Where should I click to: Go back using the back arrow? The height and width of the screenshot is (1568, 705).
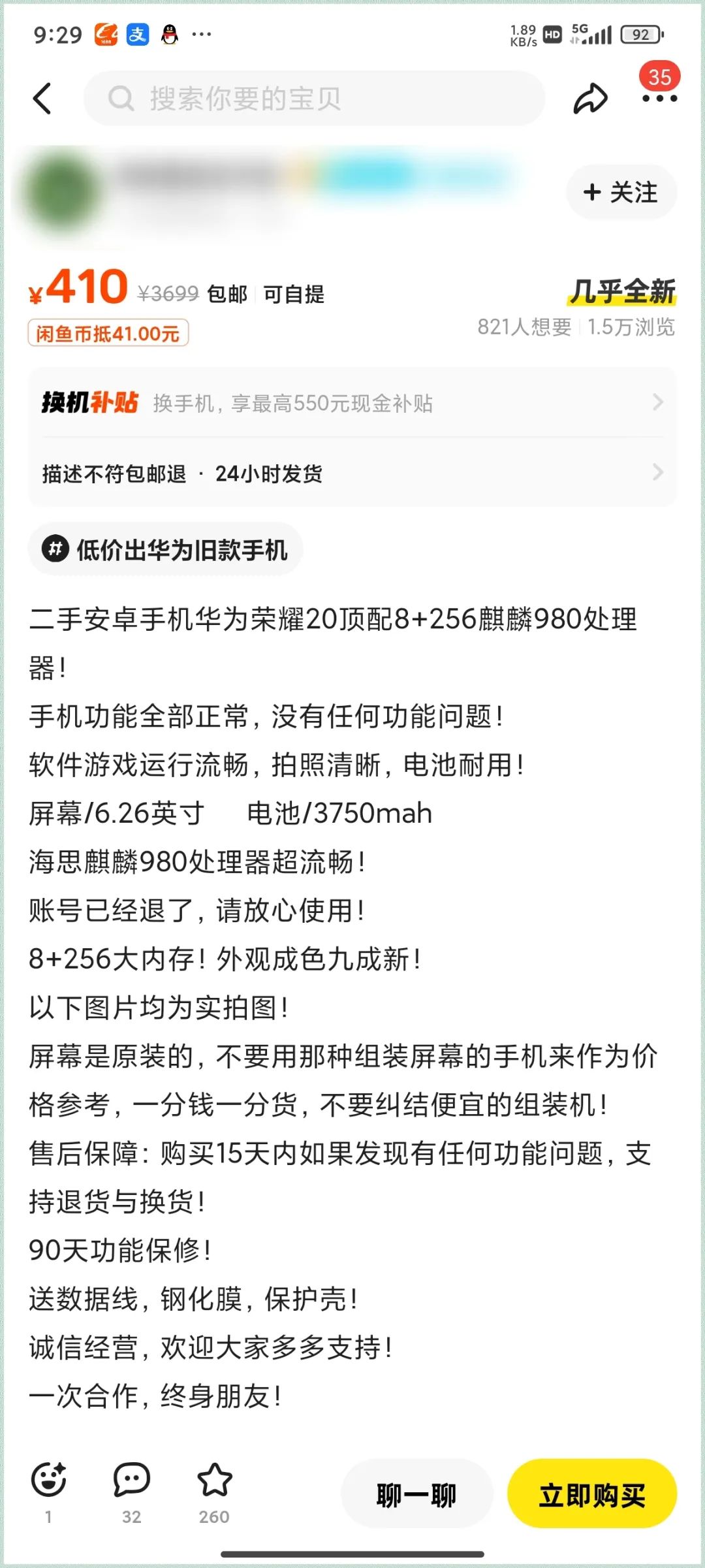(42, 99)
